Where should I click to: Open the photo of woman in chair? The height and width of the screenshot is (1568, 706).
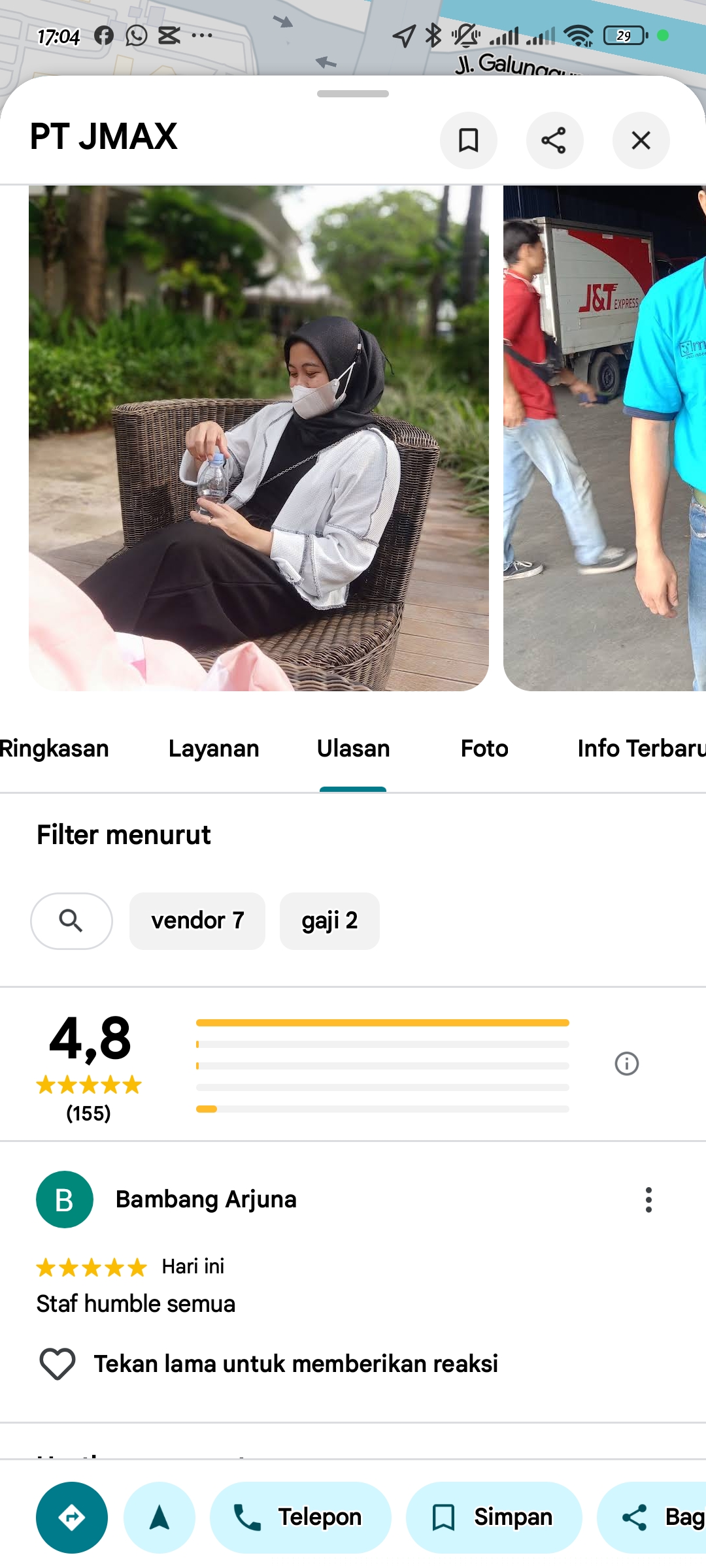[x=259, y=438]
